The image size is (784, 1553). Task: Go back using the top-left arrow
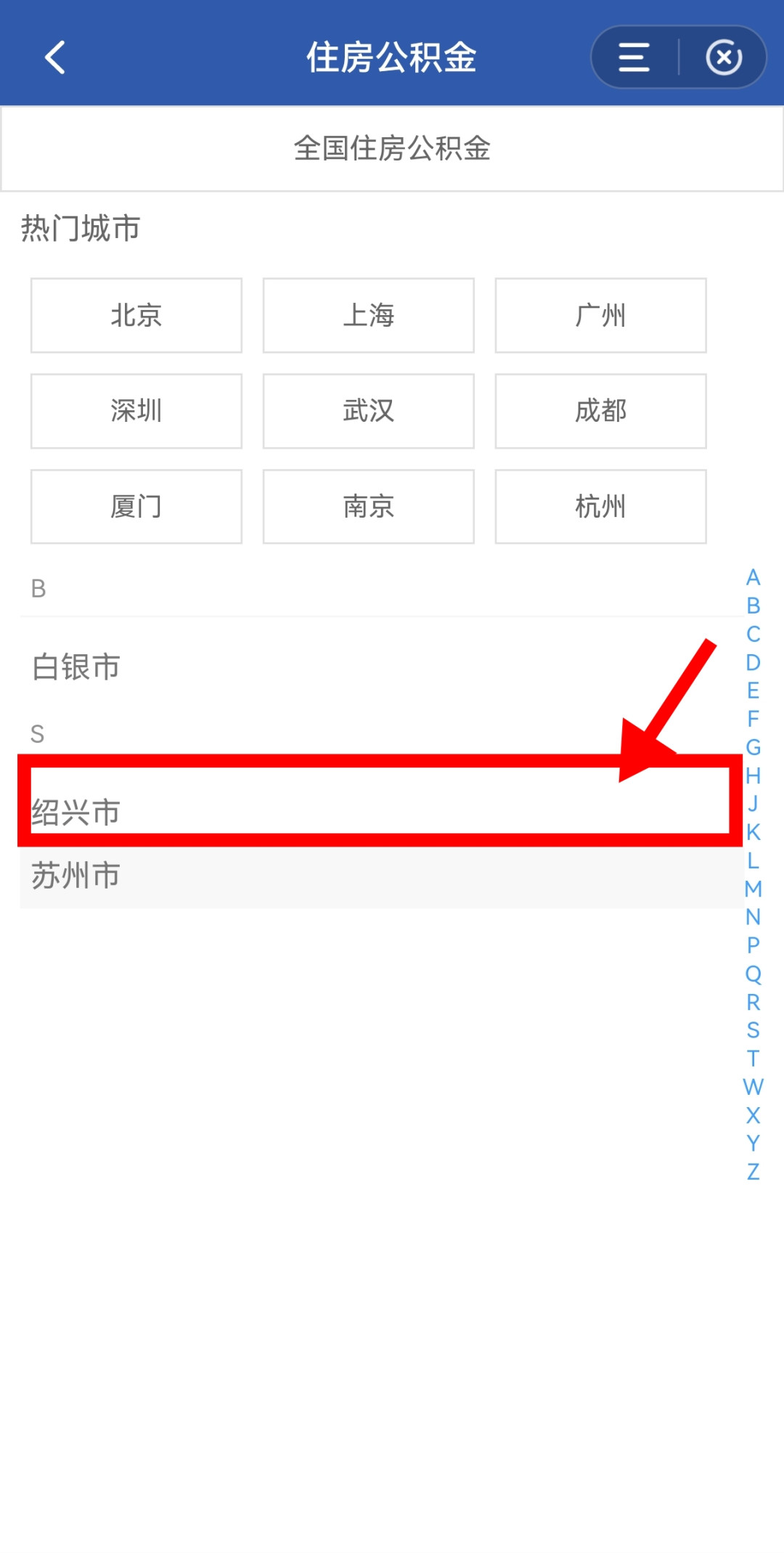pos(55,57)
